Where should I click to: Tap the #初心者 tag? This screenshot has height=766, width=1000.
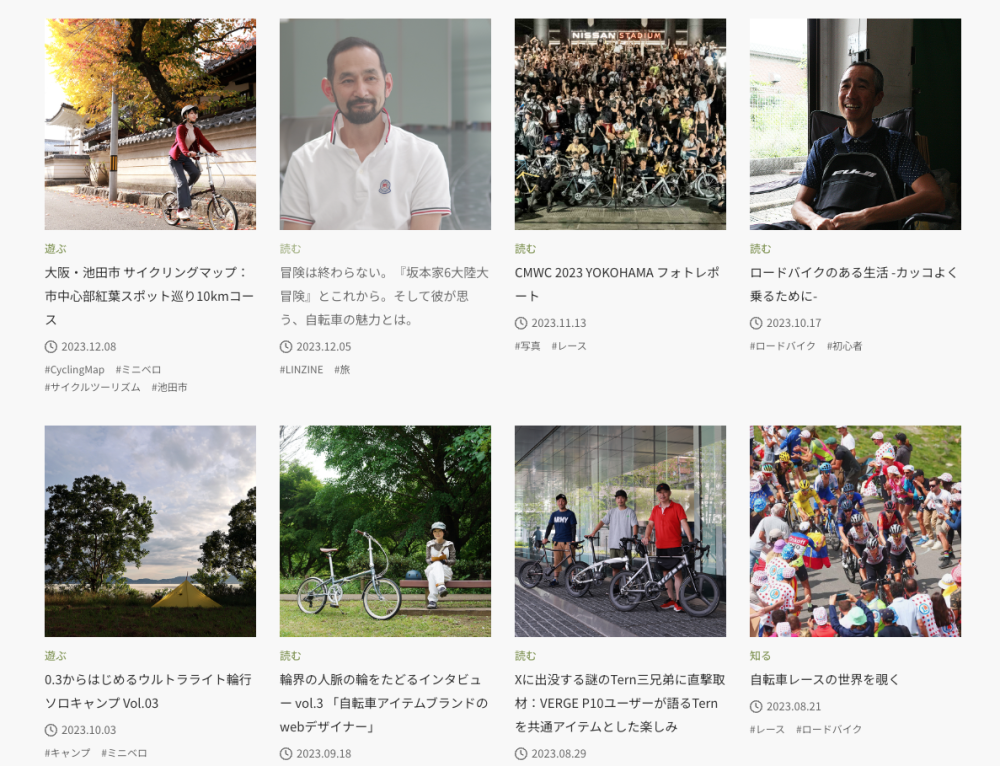[844, 345]
